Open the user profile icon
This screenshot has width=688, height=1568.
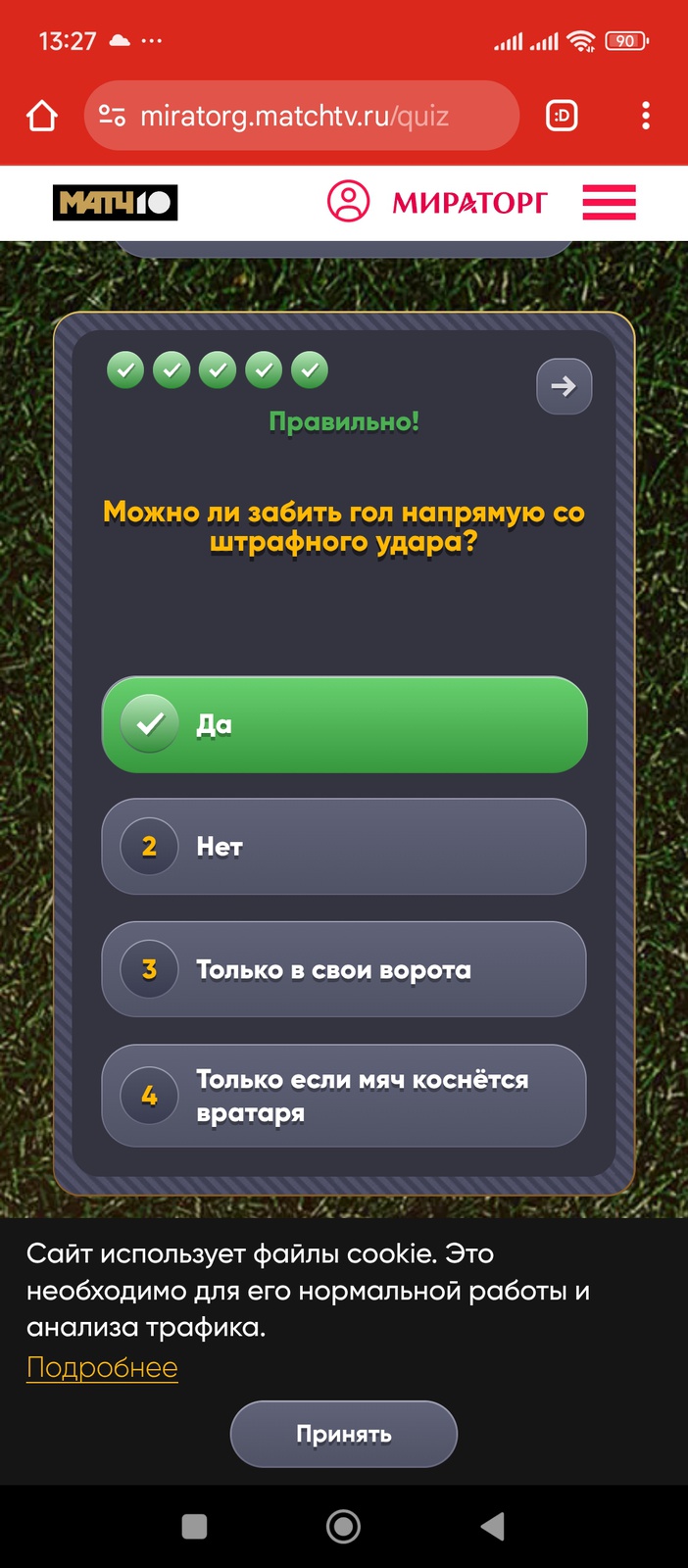point(348,202)
